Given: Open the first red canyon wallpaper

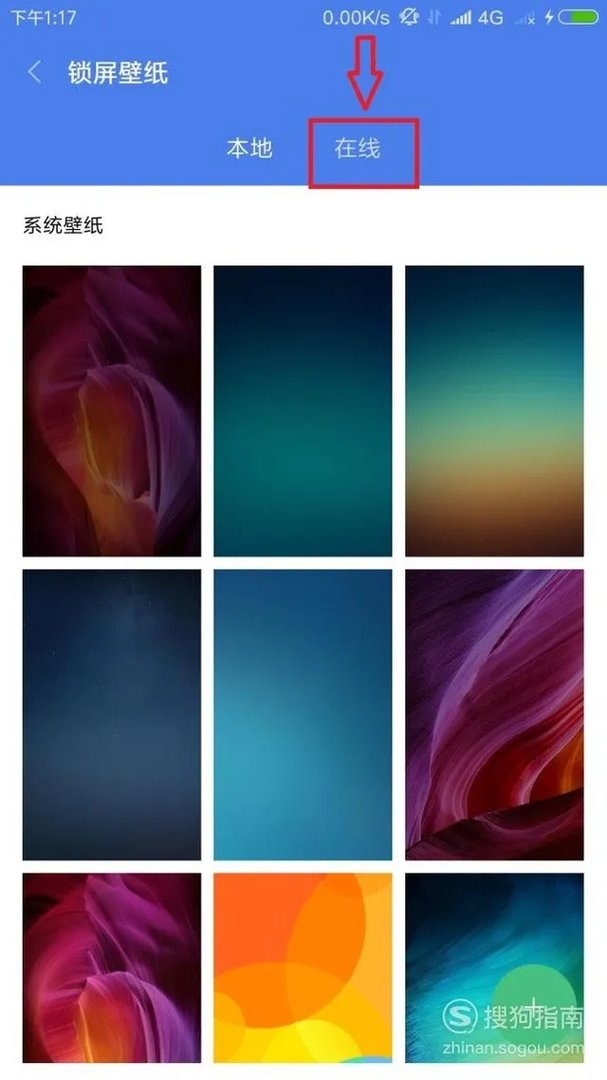Looking at the screenshot, I should [111, 410].
